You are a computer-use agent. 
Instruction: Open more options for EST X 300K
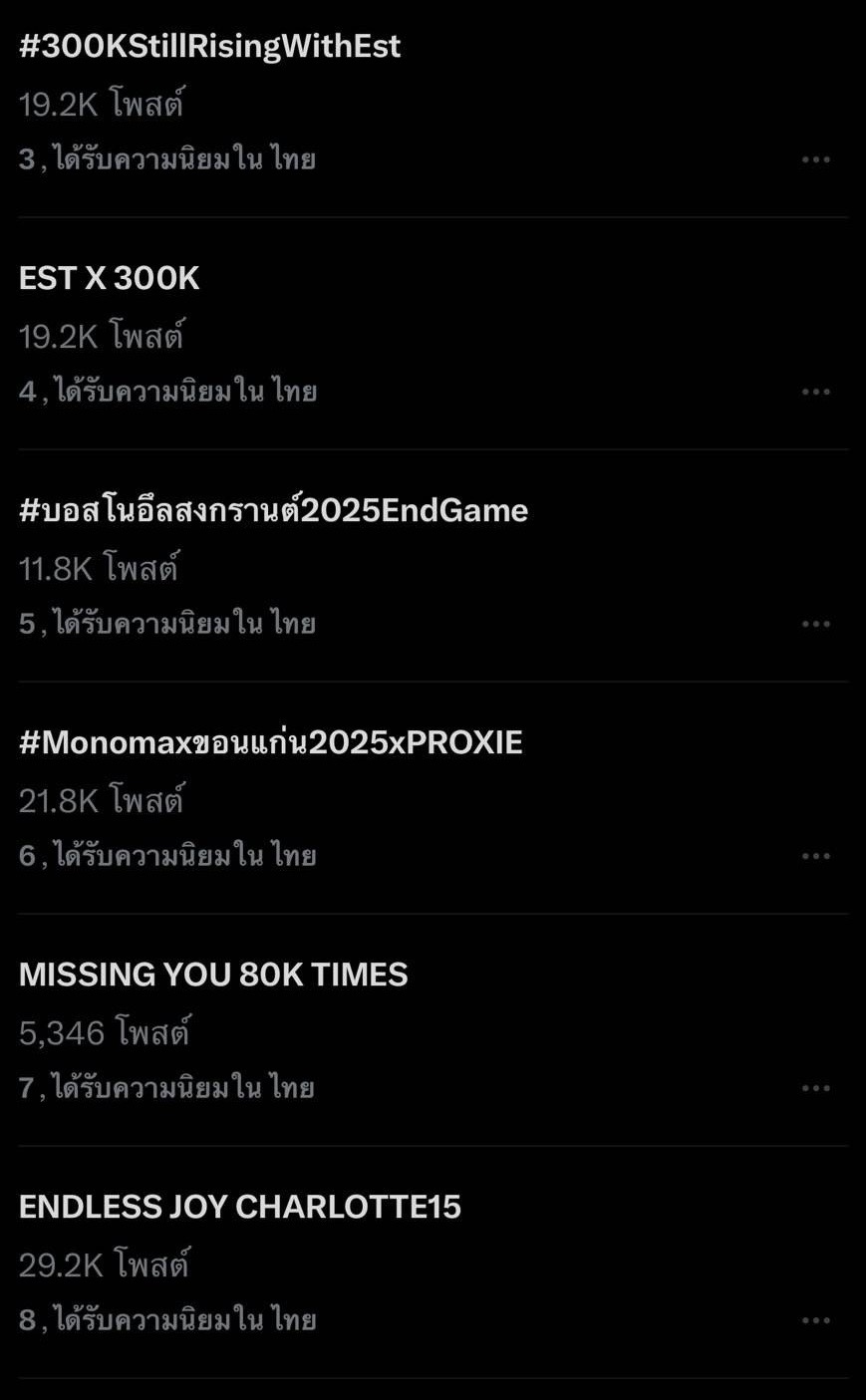coord(815,392)
